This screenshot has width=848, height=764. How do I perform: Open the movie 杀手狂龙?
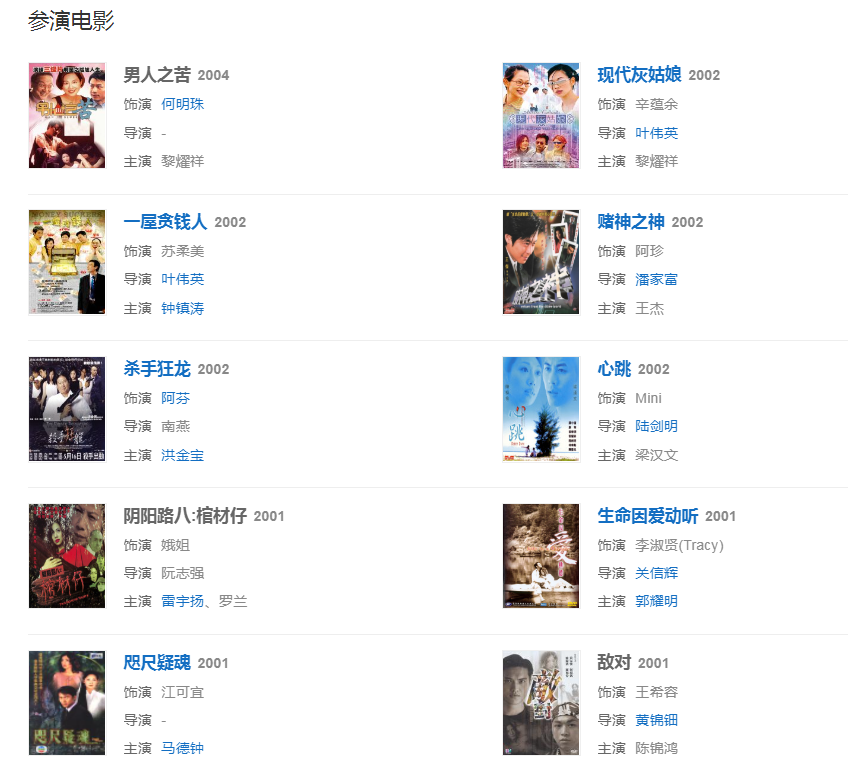pyautogui.click(x=156, y=369)
